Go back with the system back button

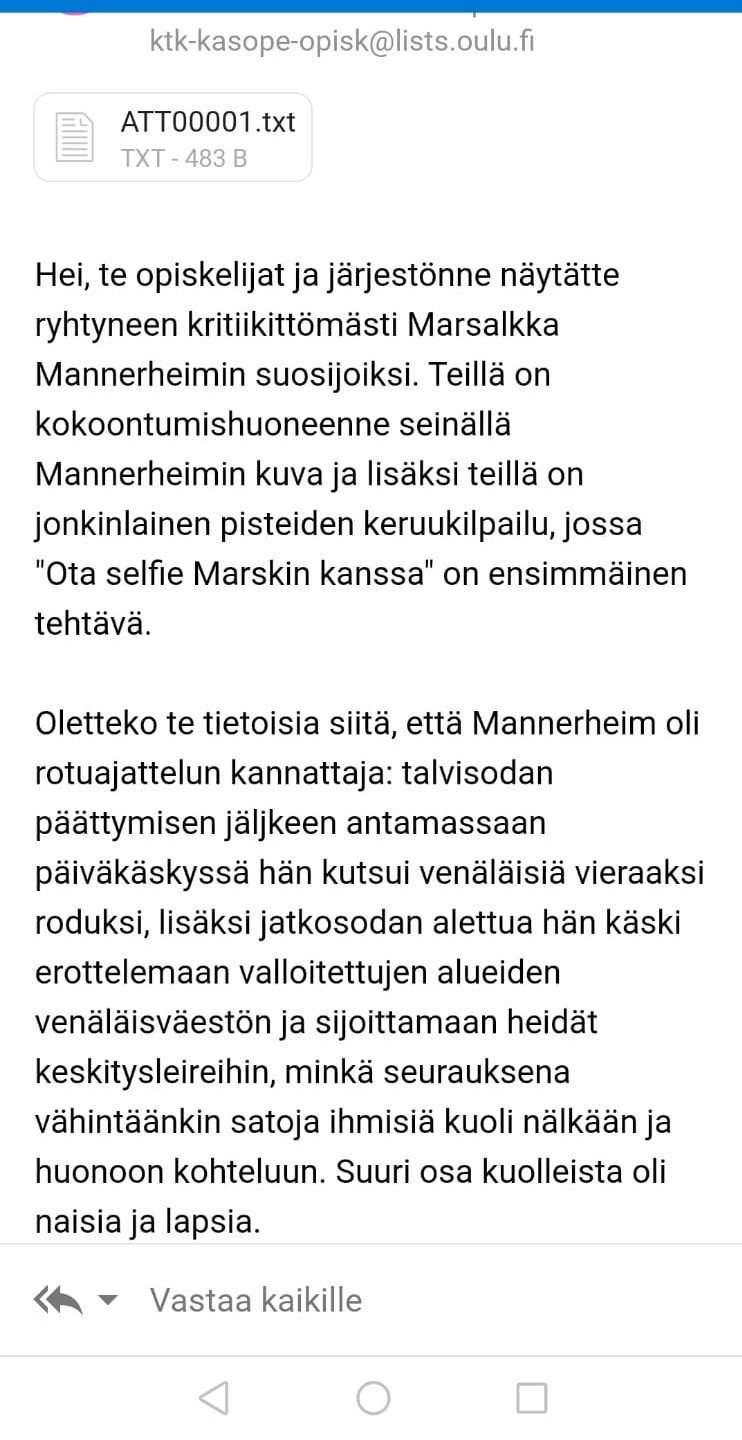click(x=213, y=1397)
